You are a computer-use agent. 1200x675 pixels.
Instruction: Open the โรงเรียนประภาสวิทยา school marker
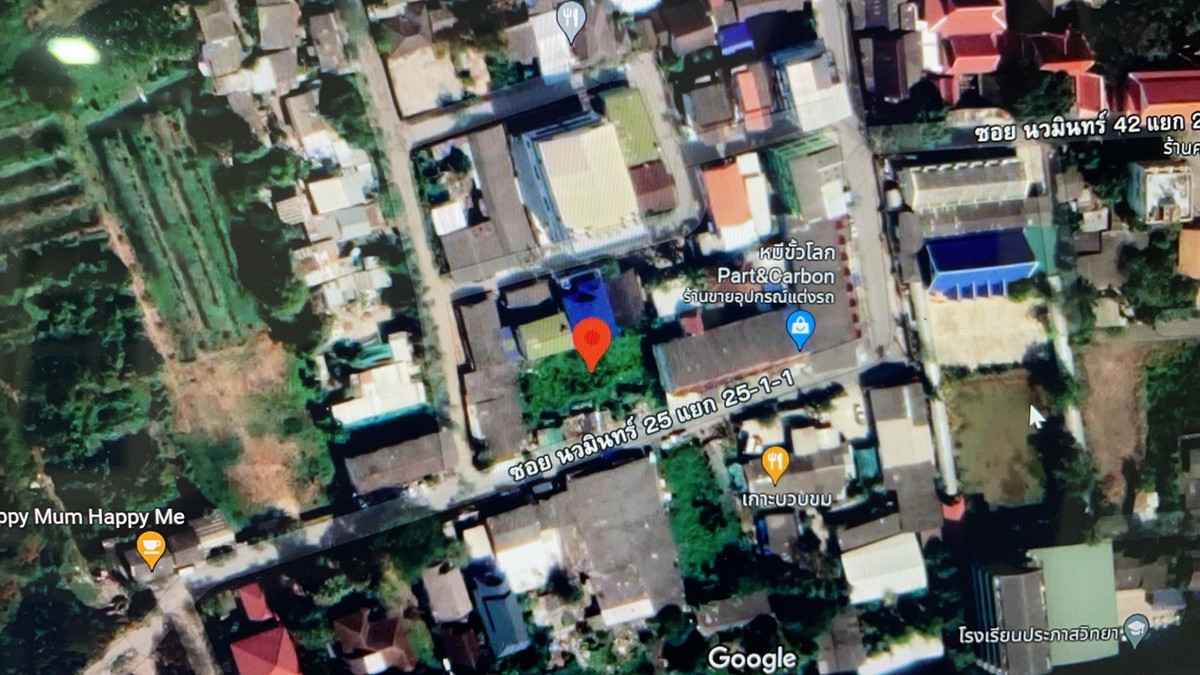coord(1135,628)
